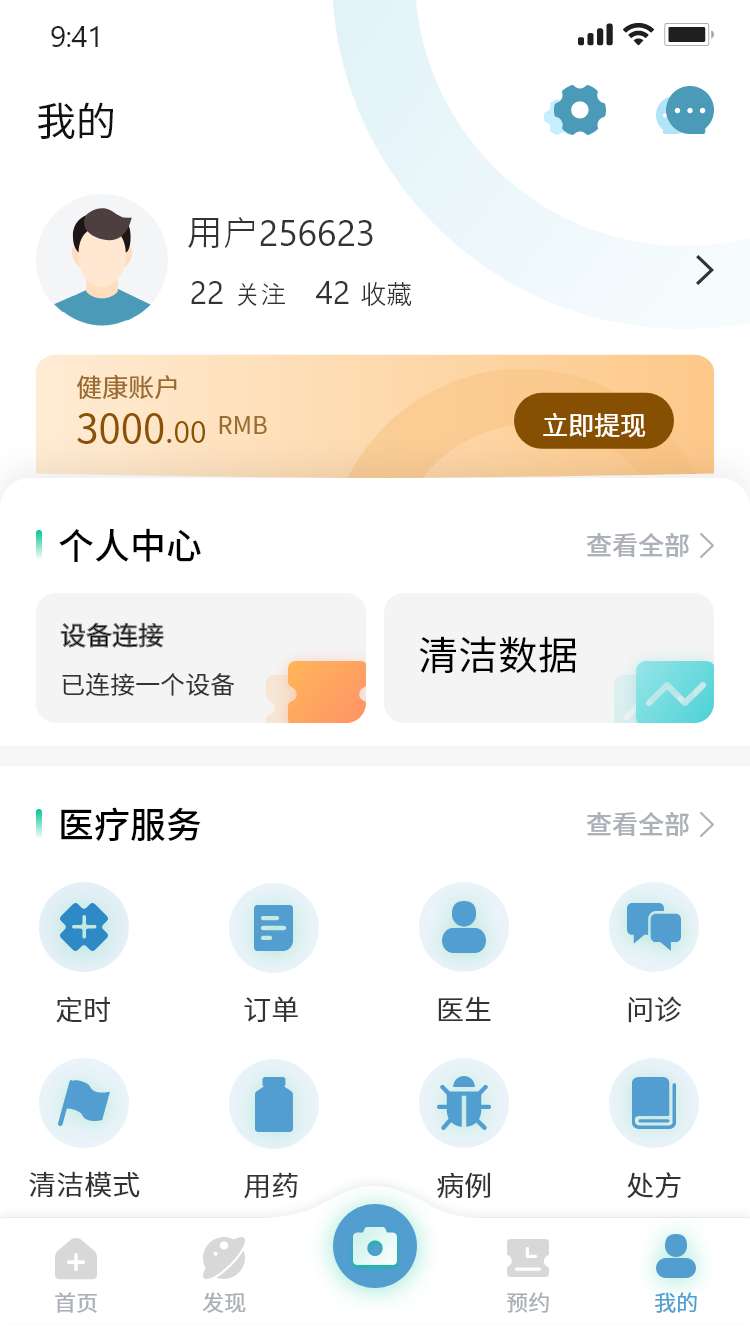View all in 个人中心
The width and height of the screenshot is (750, 1334).
tap(650, 546)
